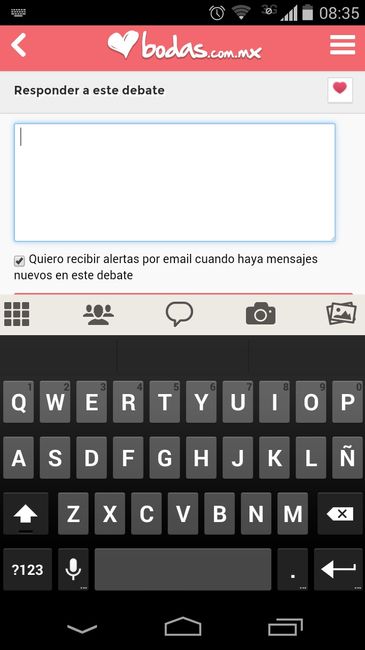Viewport: 365px width, 650px height.
Task: Focus the reply text box
Action: click(x=175, y=182)
